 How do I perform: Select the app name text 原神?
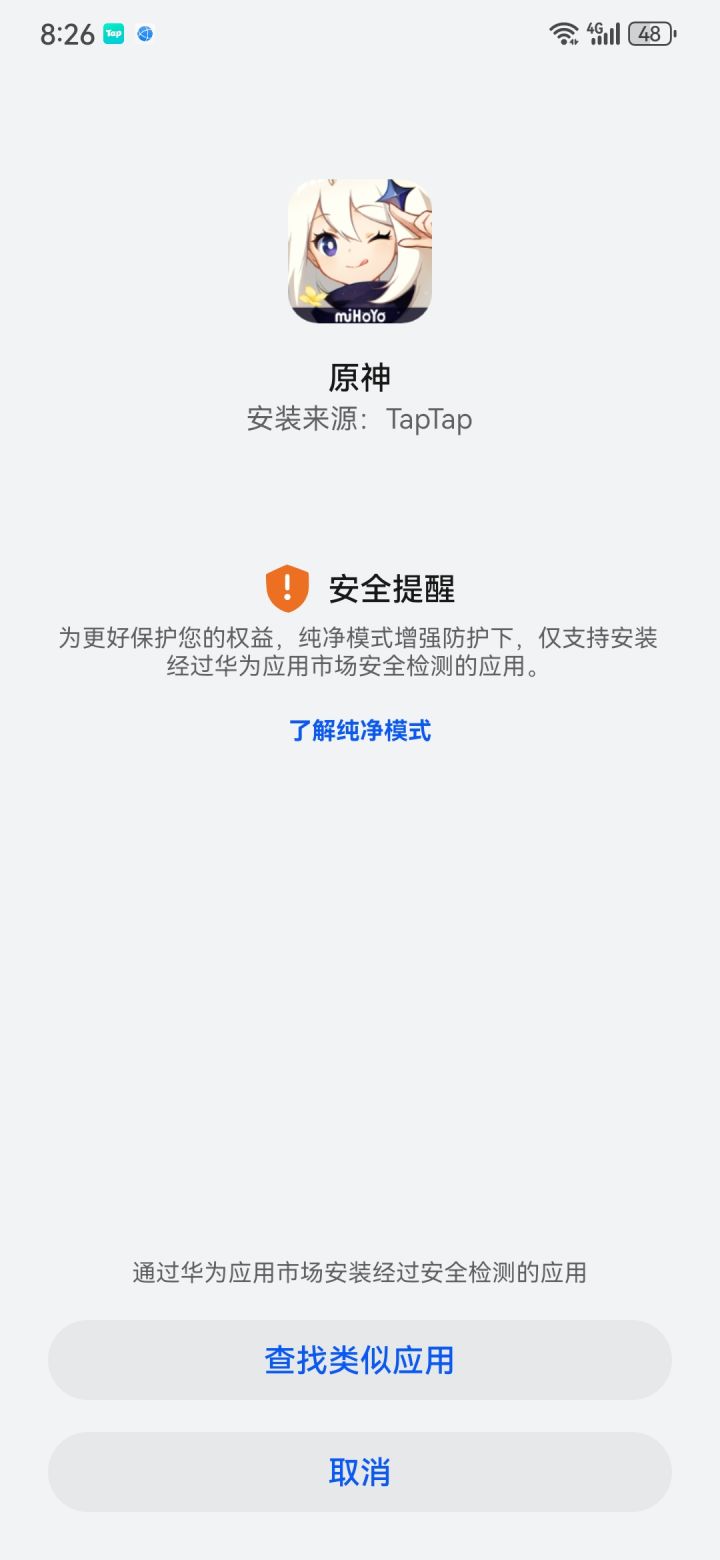360,376
